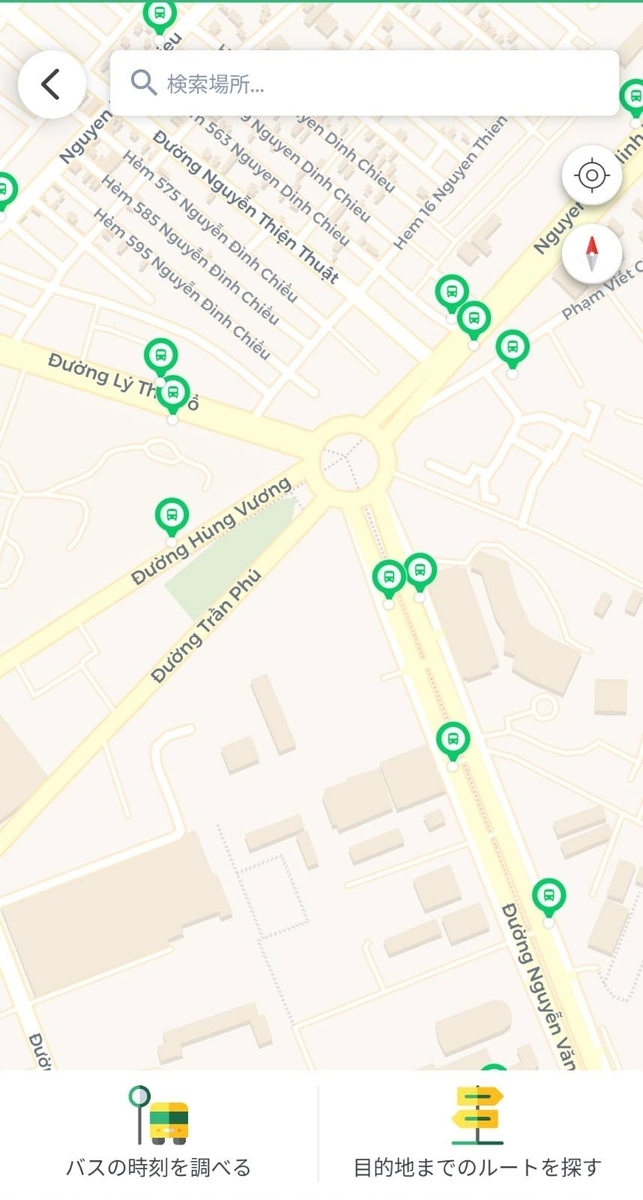
Task: Go back with the arrow button
Action: (x=51, y=84)
